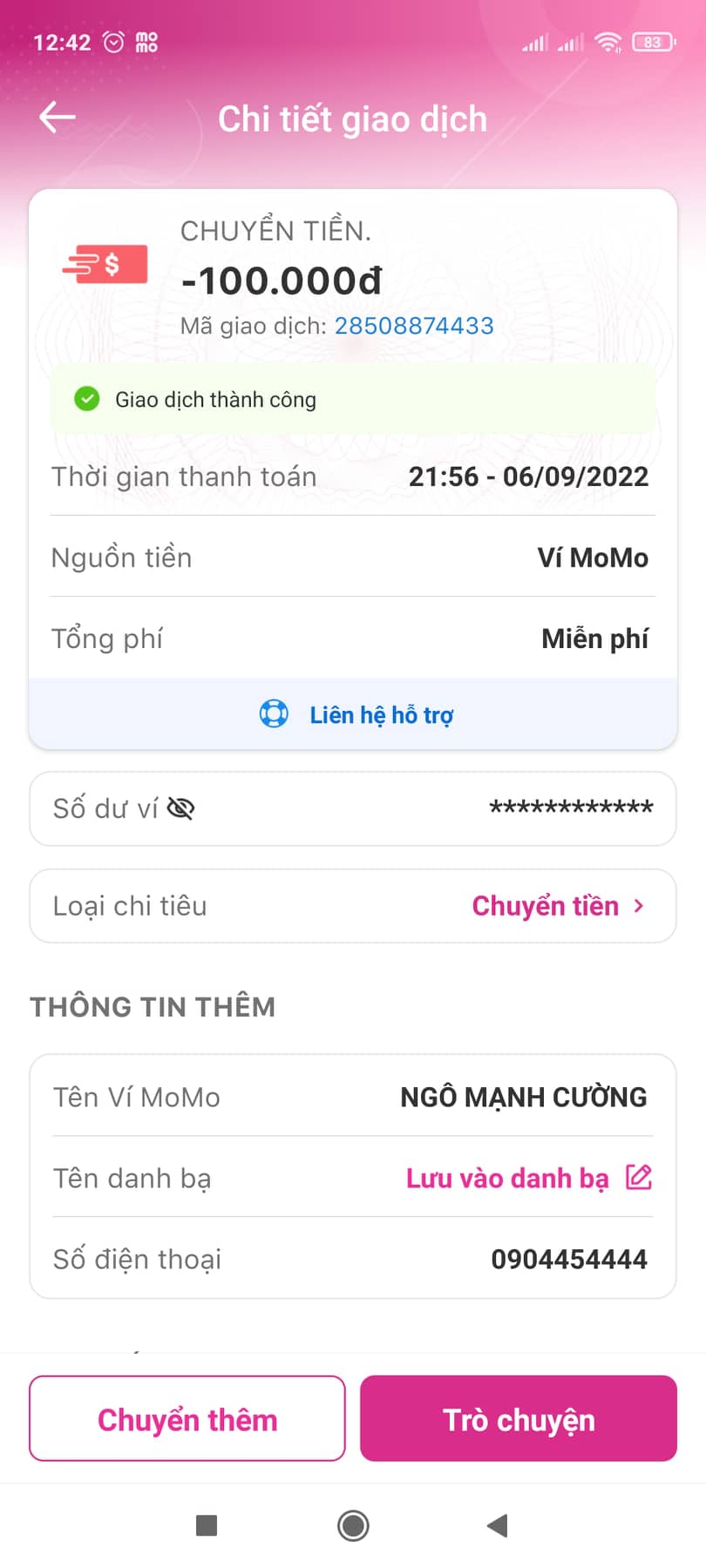Tap the transaction code 28508874433
706x1568 pixels.
click(x=414, y=326)
